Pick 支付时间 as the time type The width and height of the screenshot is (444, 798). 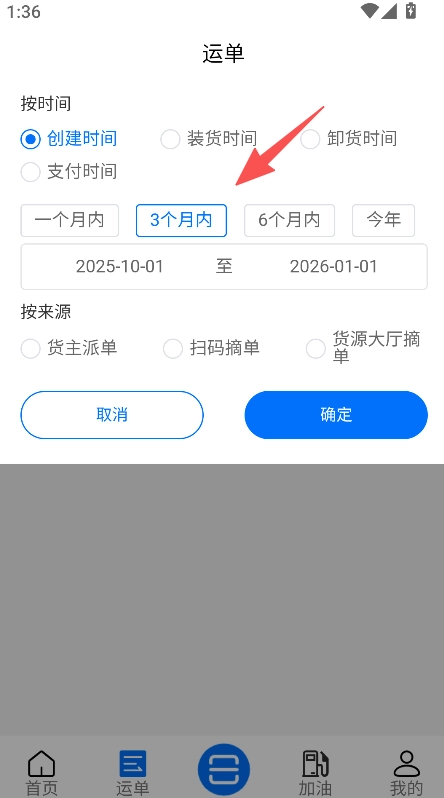pyautogui.click(x=69, y=172)
